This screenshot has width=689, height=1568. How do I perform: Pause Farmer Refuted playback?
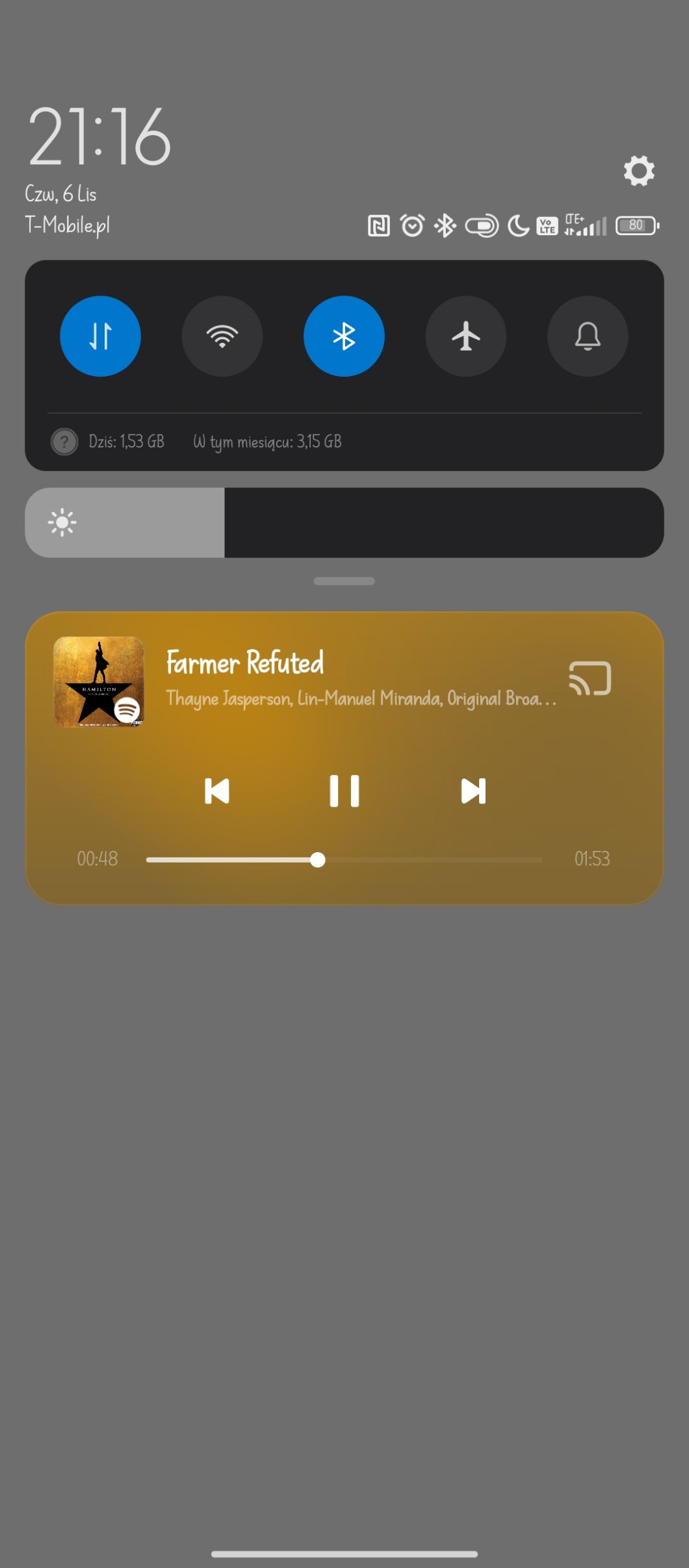344,791
